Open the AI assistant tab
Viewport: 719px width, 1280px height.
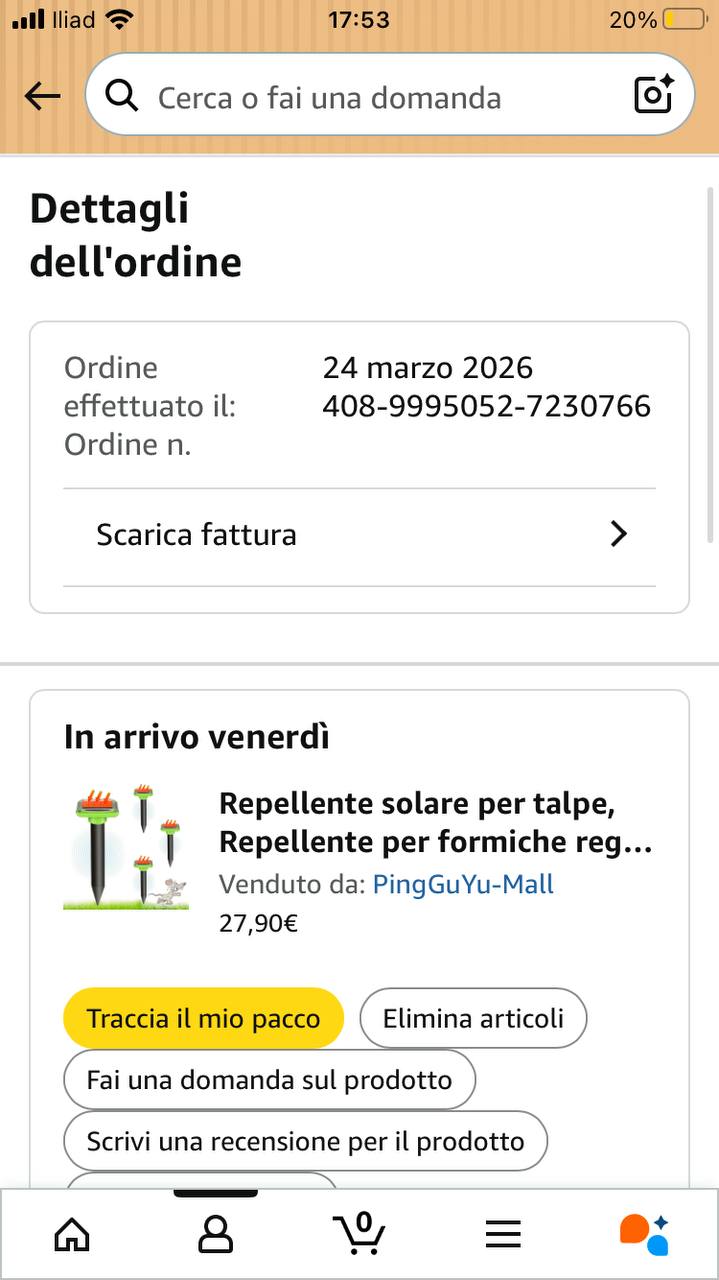(645, 1234)
